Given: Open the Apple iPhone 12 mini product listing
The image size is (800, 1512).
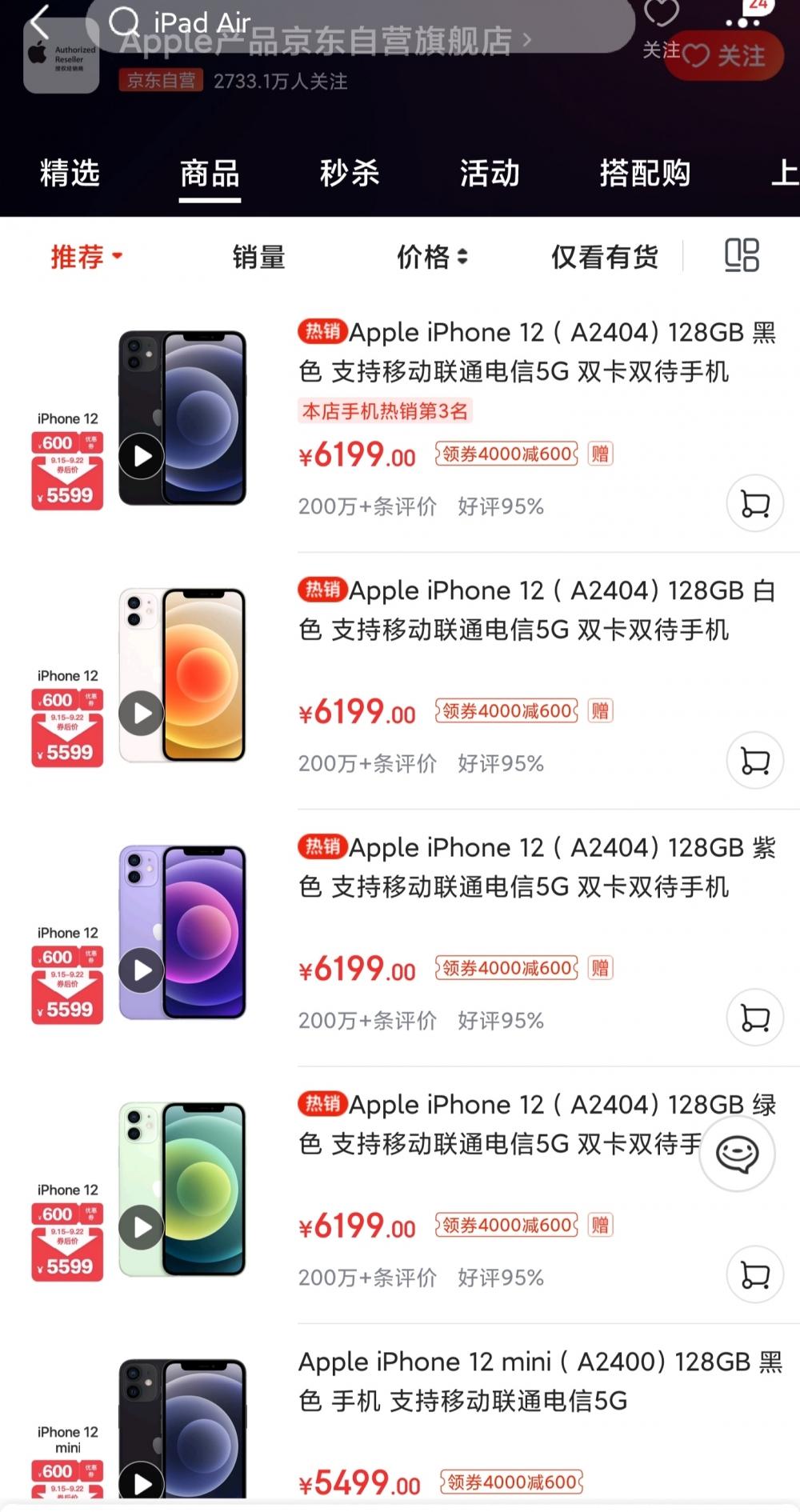Looking at the screenshot, I should click(536, 1380).
